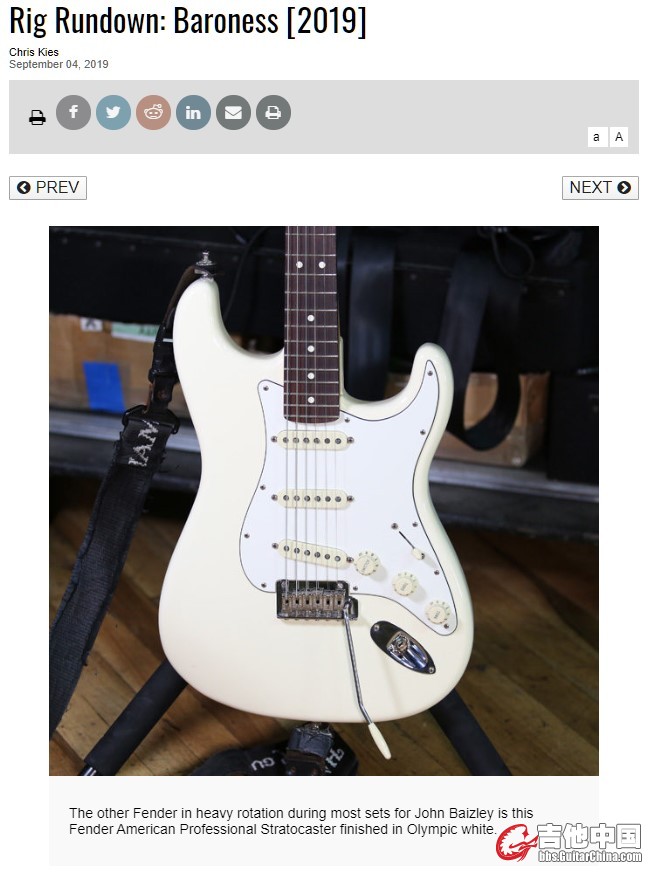
Task: Open author Chris Kies link
Action: [x=34, y=52]
